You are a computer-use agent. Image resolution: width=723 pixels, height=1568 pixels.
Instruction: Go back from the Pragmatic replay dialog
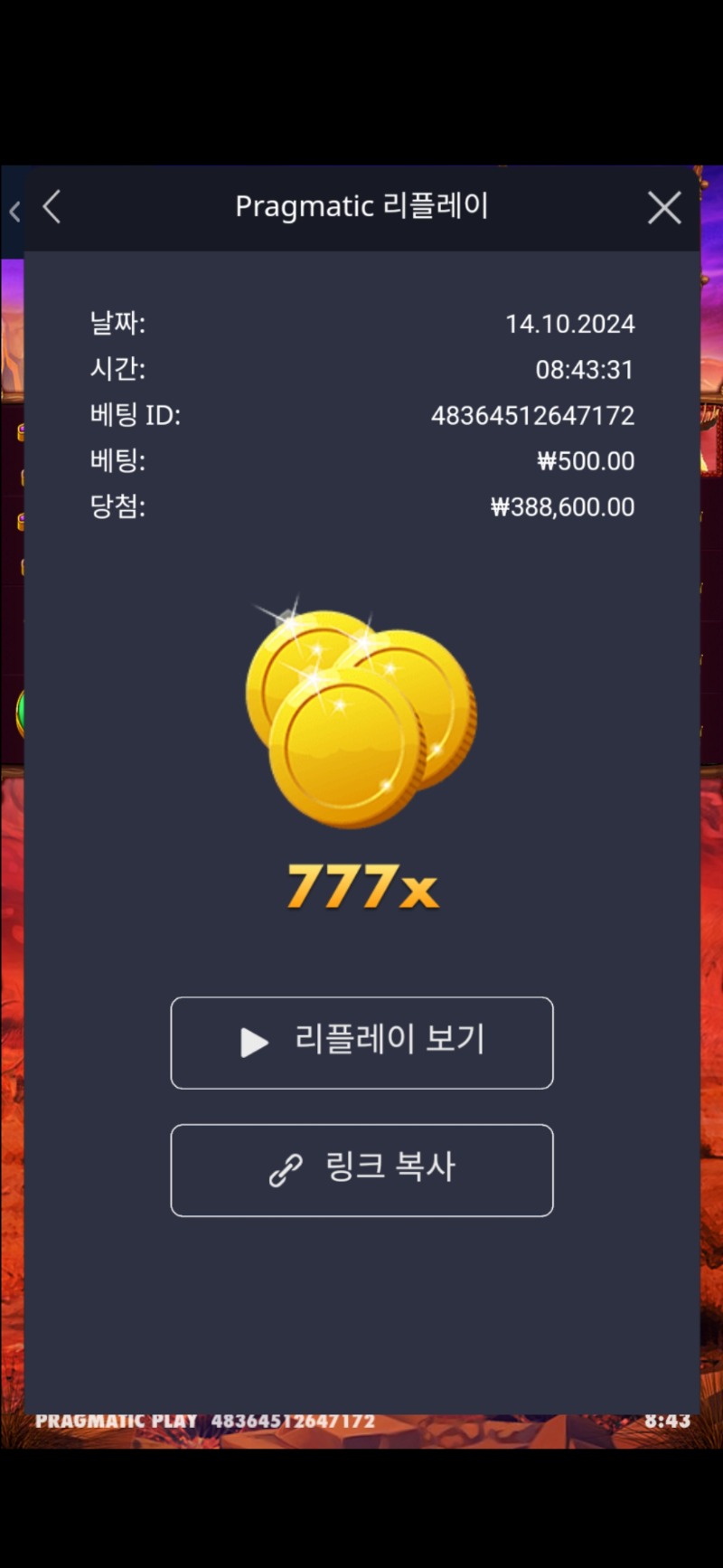pyautogui.click(x=52, y=207)
